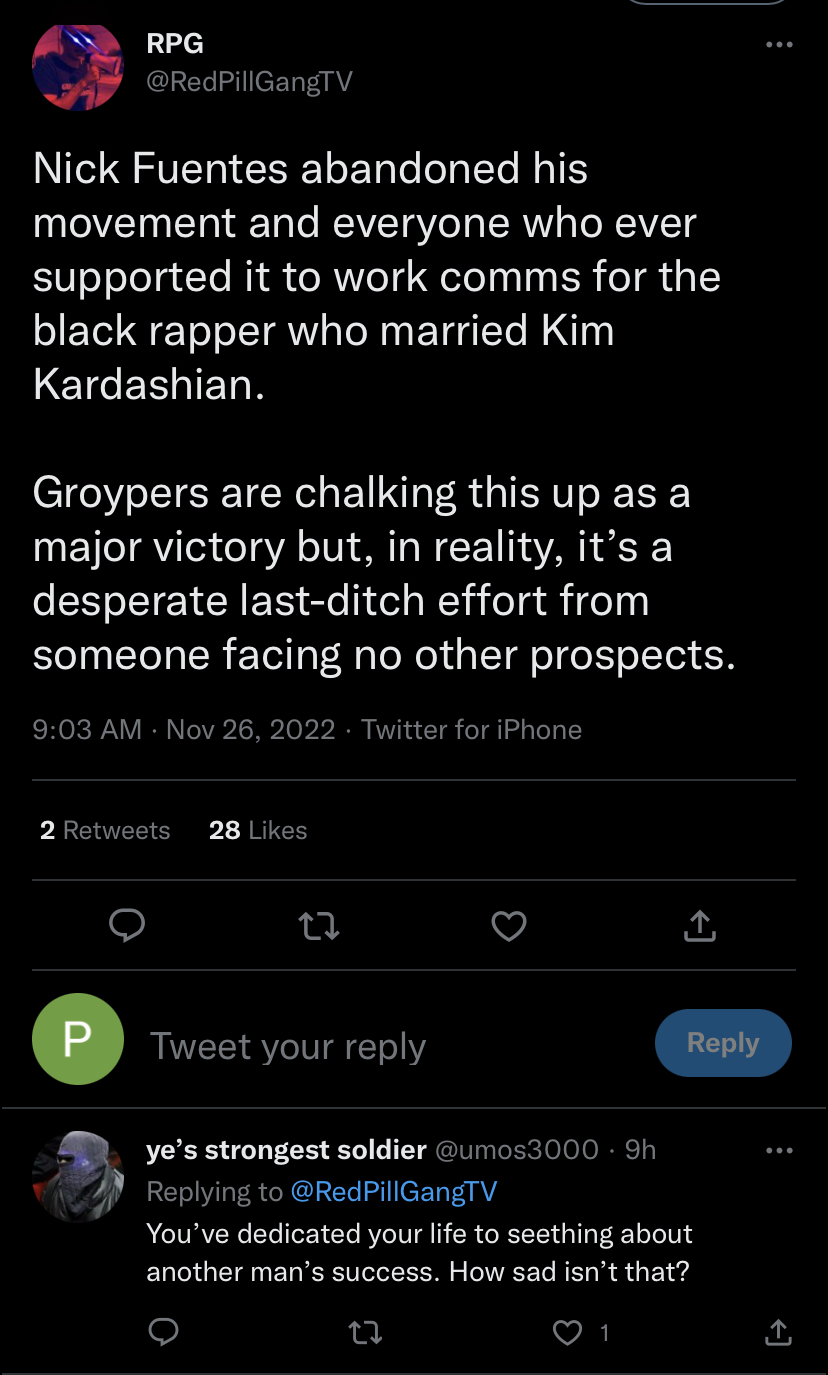
Task: Reply to RPG's main tweet
Action: (x=127, y=926)
